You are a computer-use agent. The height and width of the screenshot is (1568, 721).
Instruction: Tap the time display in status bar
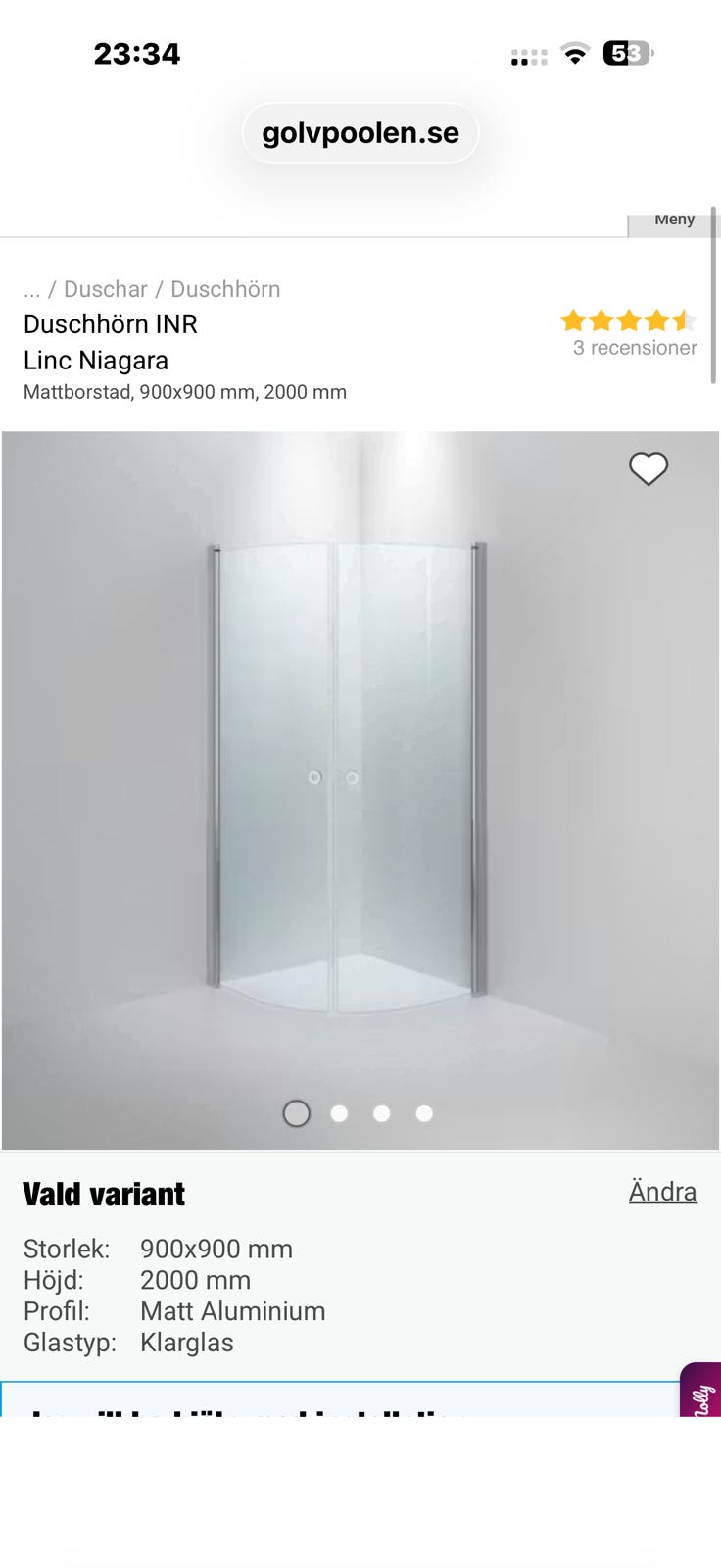137,54
